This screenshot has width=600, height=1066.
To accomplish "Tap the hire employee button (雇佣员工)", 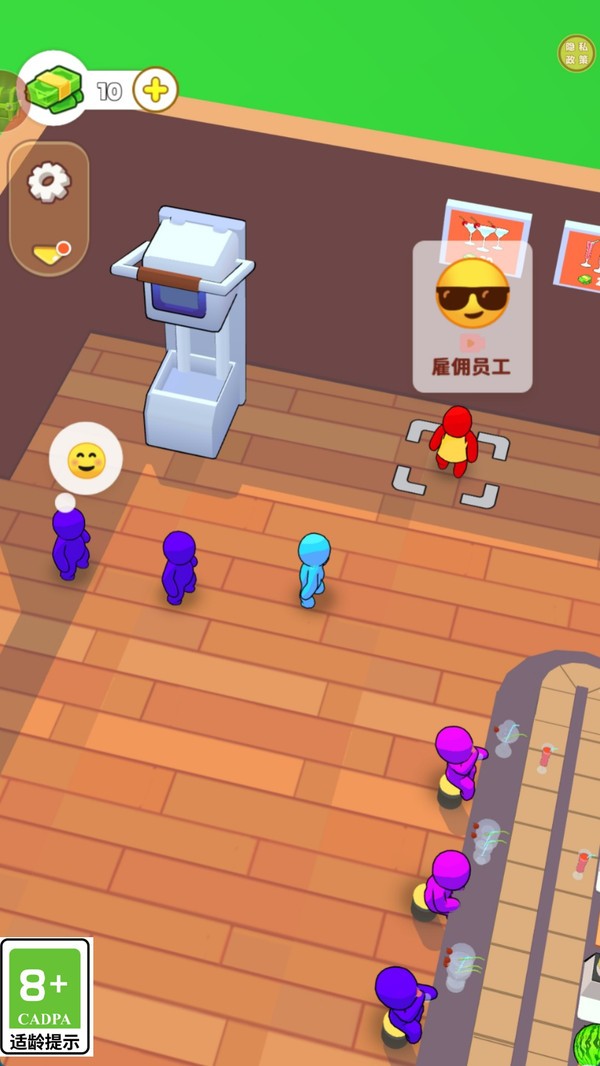I will click(472, 316).
